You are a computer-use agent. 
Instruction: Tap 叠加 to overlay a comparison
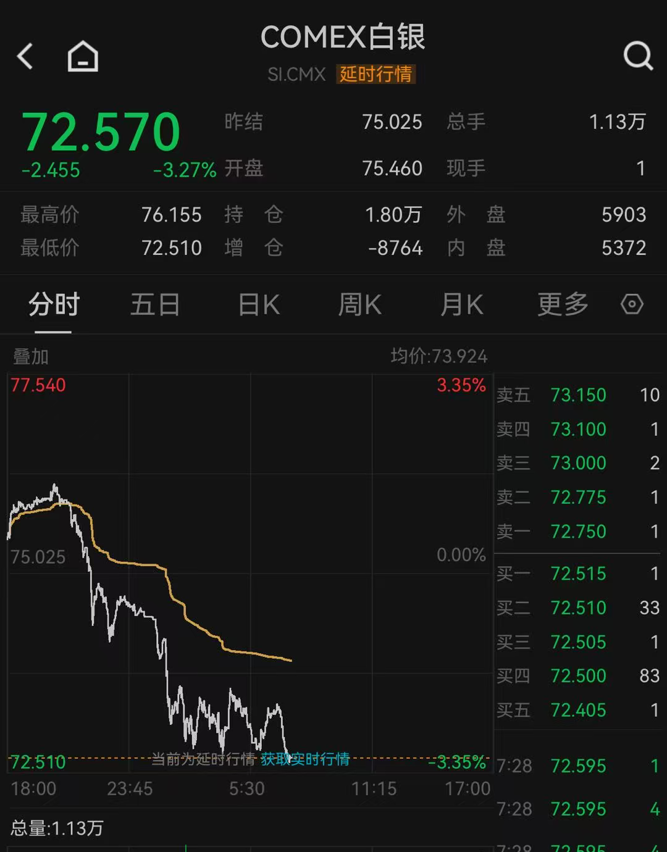pos(30,356)
